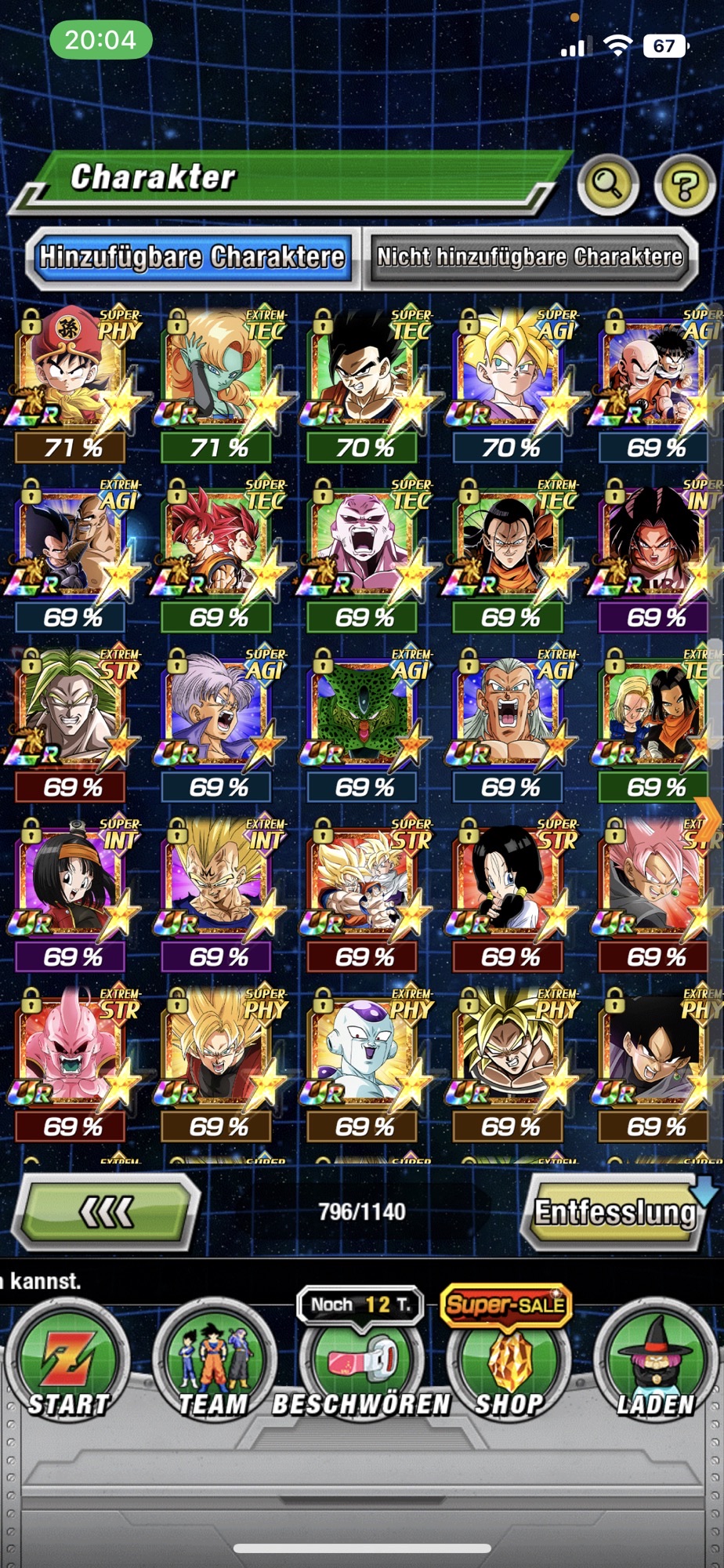The image size is (724, 1568).
Task: Go back with the triple-arrow button
Action: click(107, 1212)
